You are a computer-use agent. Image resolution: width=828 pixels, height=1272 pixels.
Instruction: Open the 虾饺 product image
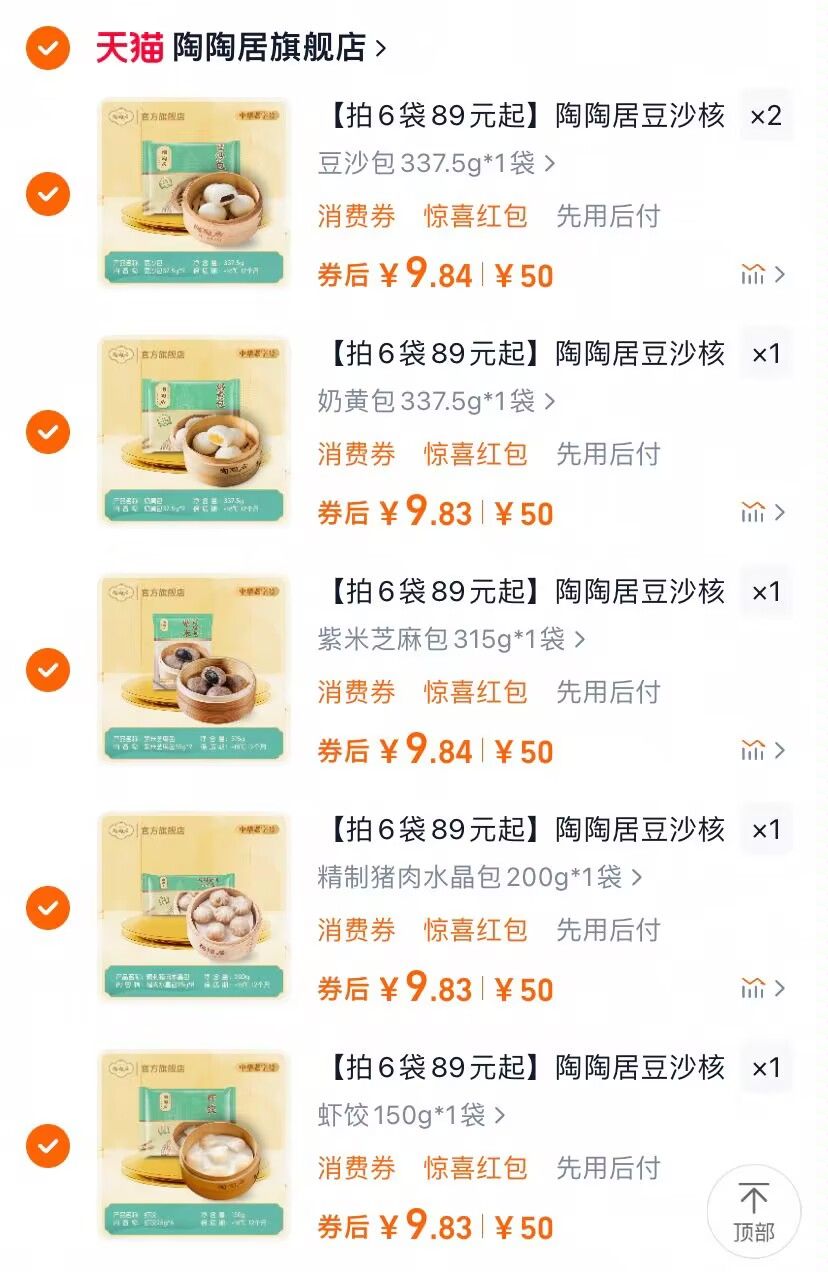(x=194, y=1145)
